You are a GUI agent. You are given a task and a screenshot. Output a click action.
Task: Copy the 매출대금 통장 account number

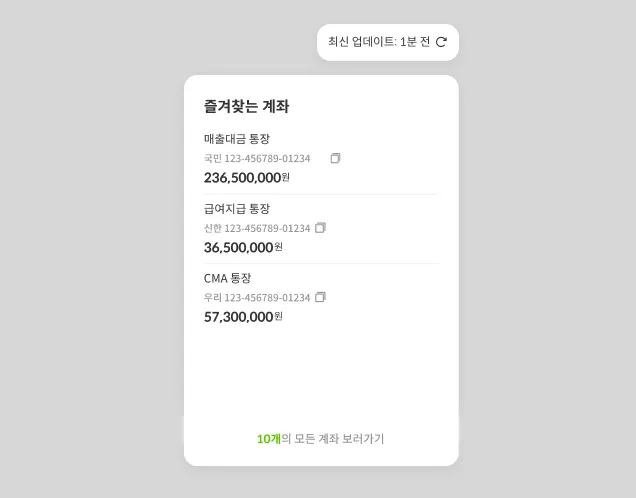[x=335, y=158]
